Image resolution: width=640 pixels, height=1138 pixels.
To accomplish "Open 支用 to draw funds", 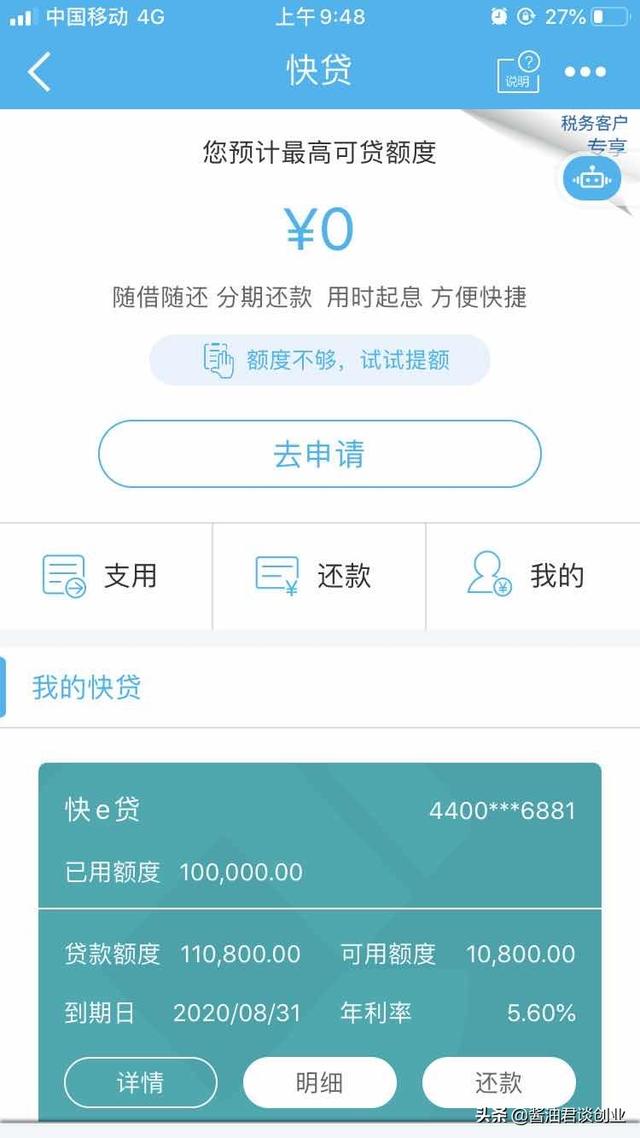I will pyautogui.click(x=104, y=576).
